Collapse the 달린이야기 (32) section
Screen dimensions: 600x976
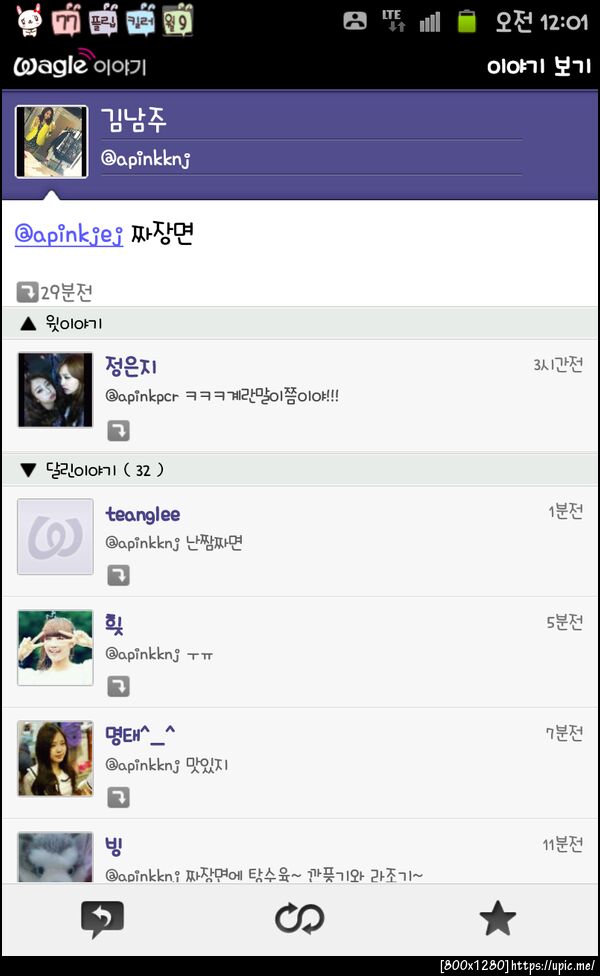[x=92, y=470]
